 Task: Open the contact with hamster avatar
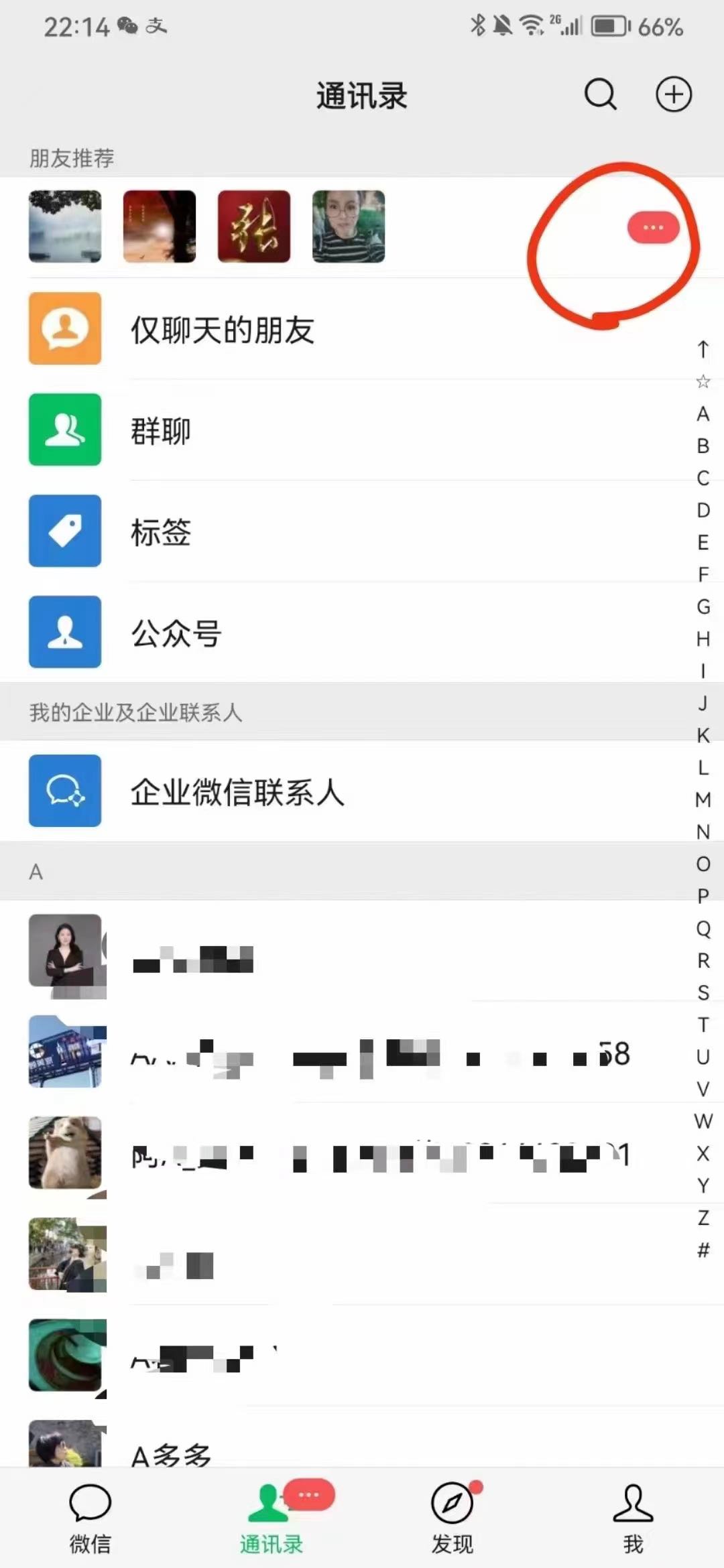65,1152
